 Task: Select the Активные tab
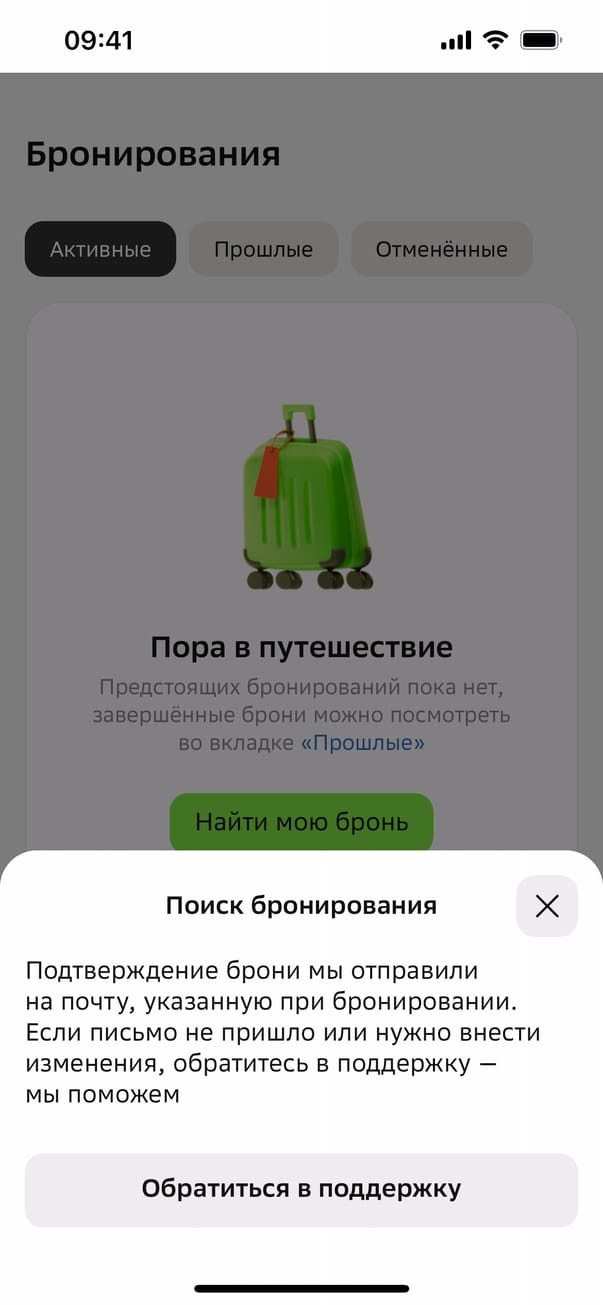tap(100, 249)
